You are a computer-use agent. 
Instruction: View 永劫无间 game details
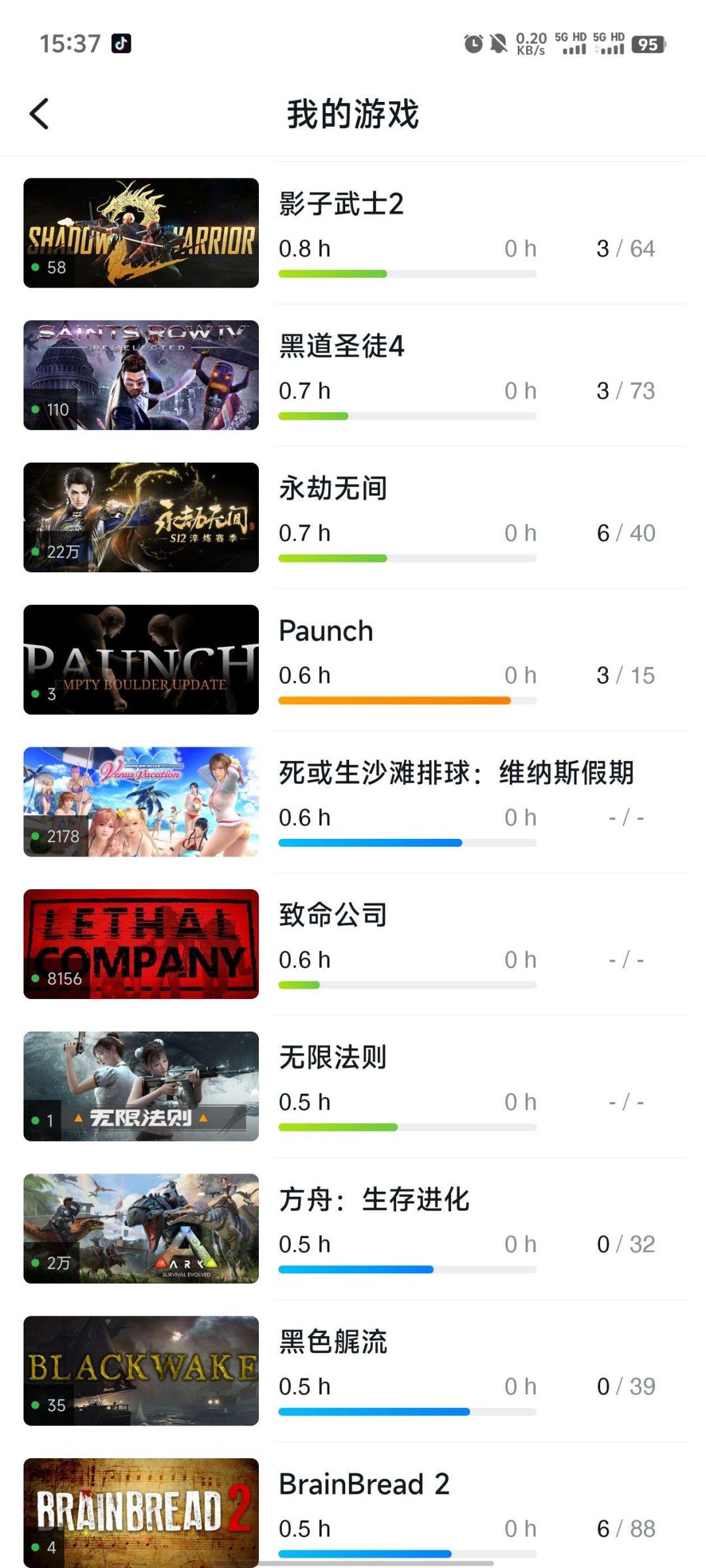[x=353, y=517]
